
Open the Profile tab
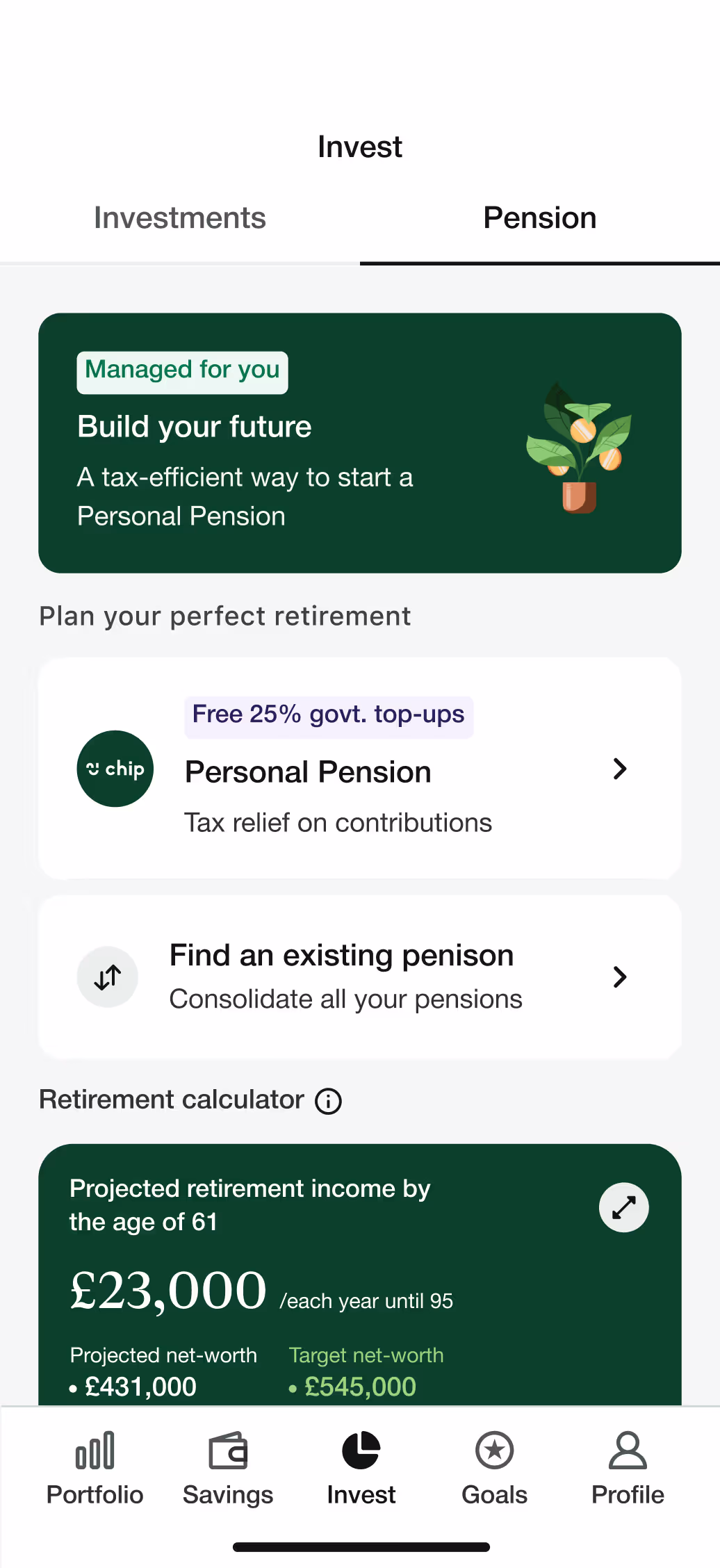tap(628, 1468)
